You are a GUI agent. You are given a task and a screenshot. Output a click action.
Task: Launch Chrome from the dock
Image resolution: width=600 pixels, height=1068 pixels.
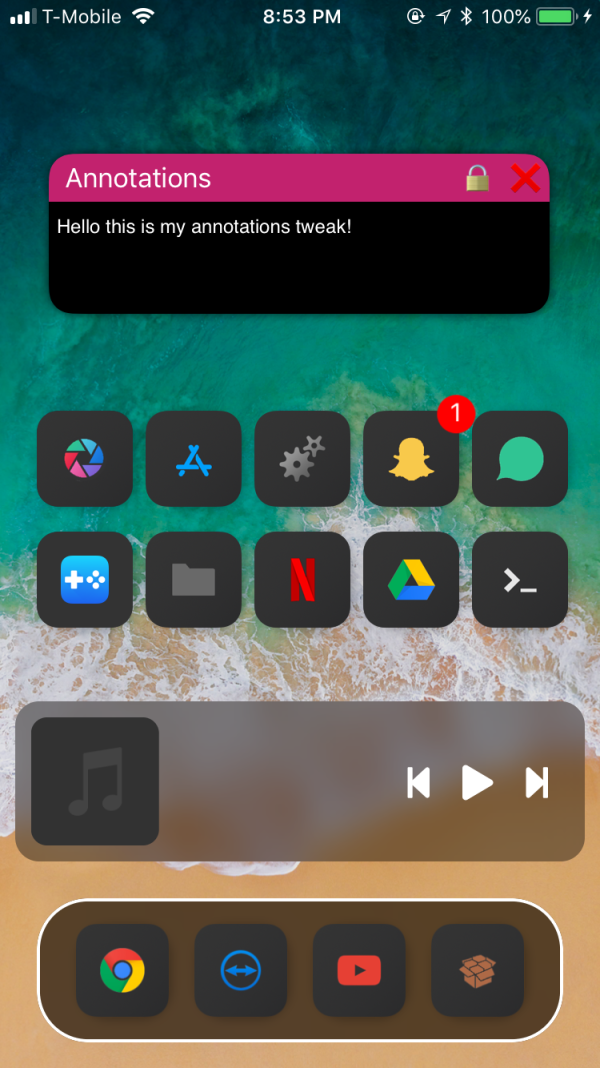(122, 970)
